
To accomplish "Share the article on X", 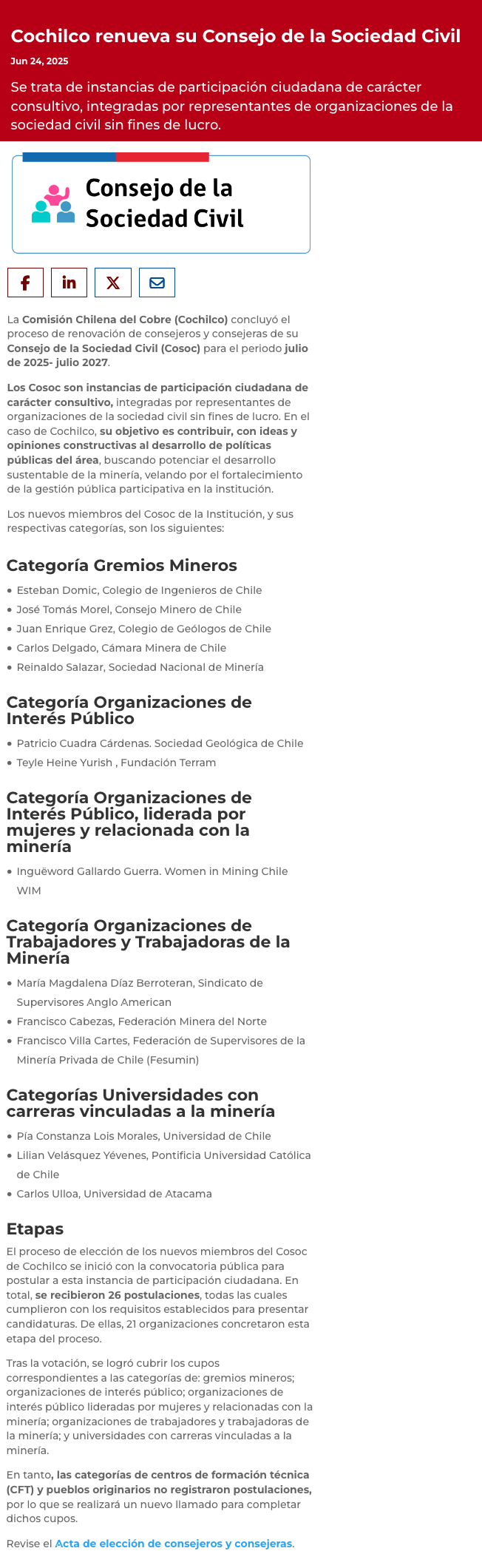I will [x=113, y=283].
